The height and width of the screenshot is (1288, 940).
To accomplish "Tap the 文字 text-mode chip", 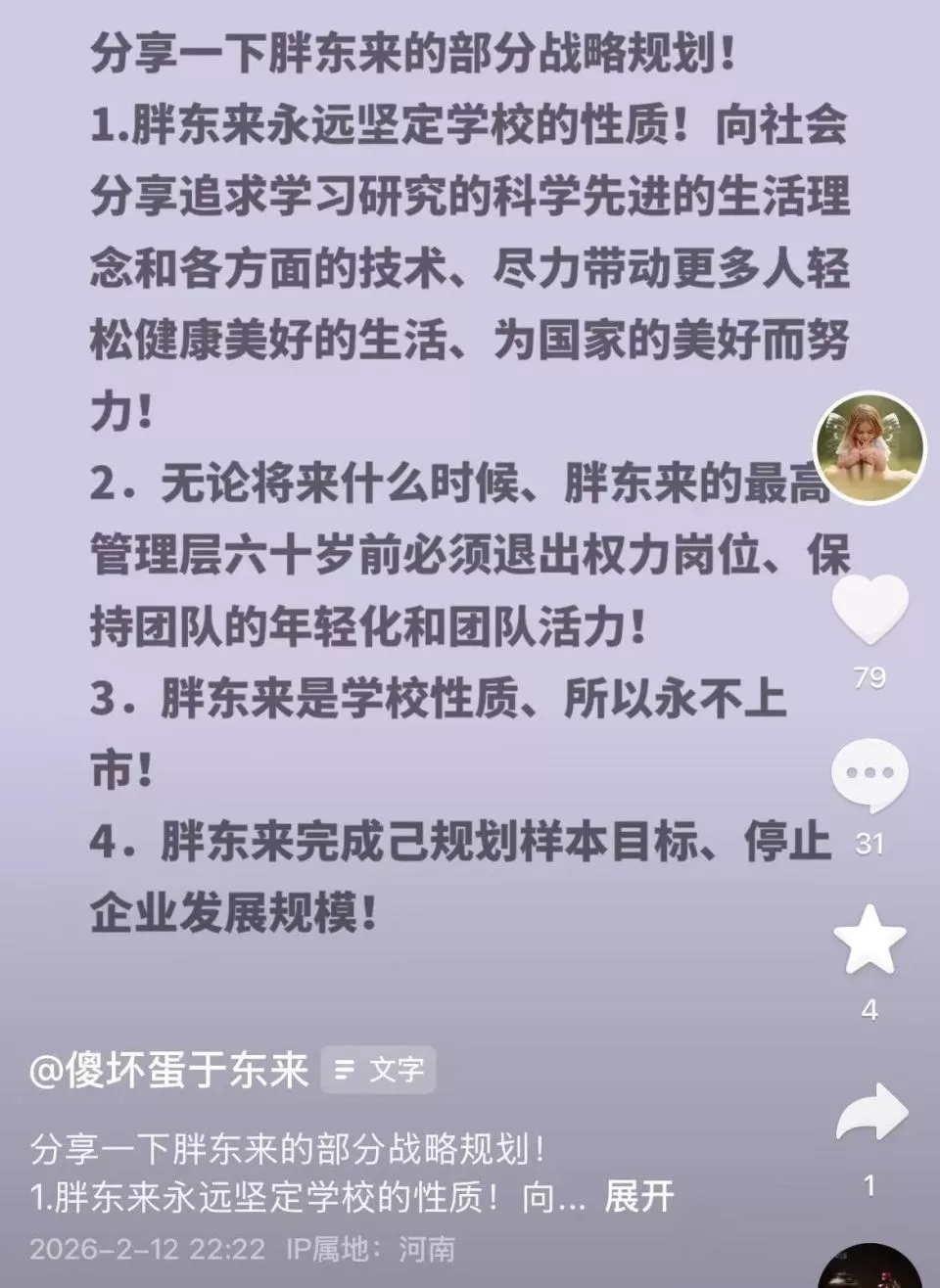I will click(378, 1070).
